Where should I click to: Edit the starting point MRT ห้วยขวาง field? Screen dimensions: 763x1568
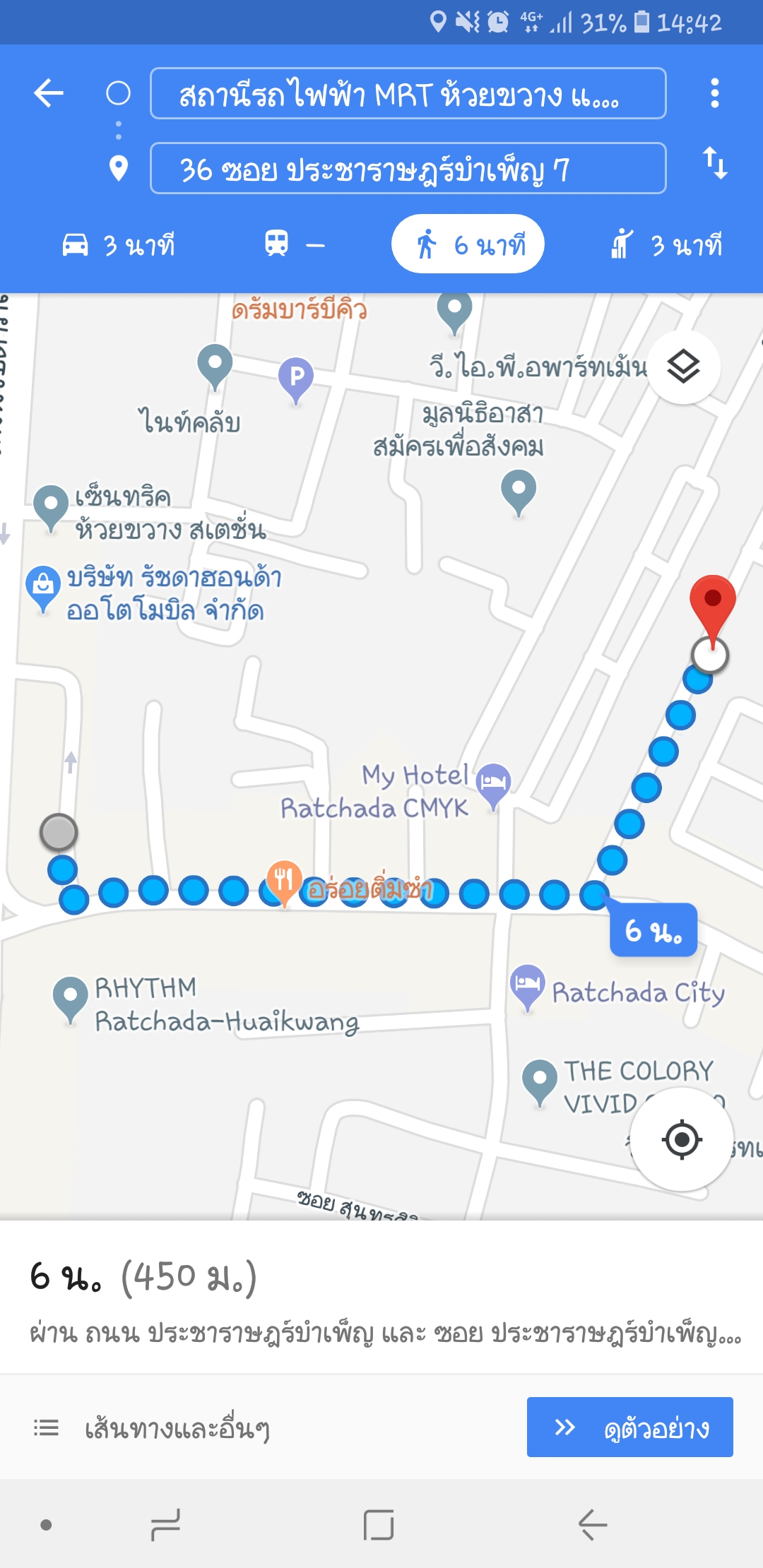click(x=408, y=93)
